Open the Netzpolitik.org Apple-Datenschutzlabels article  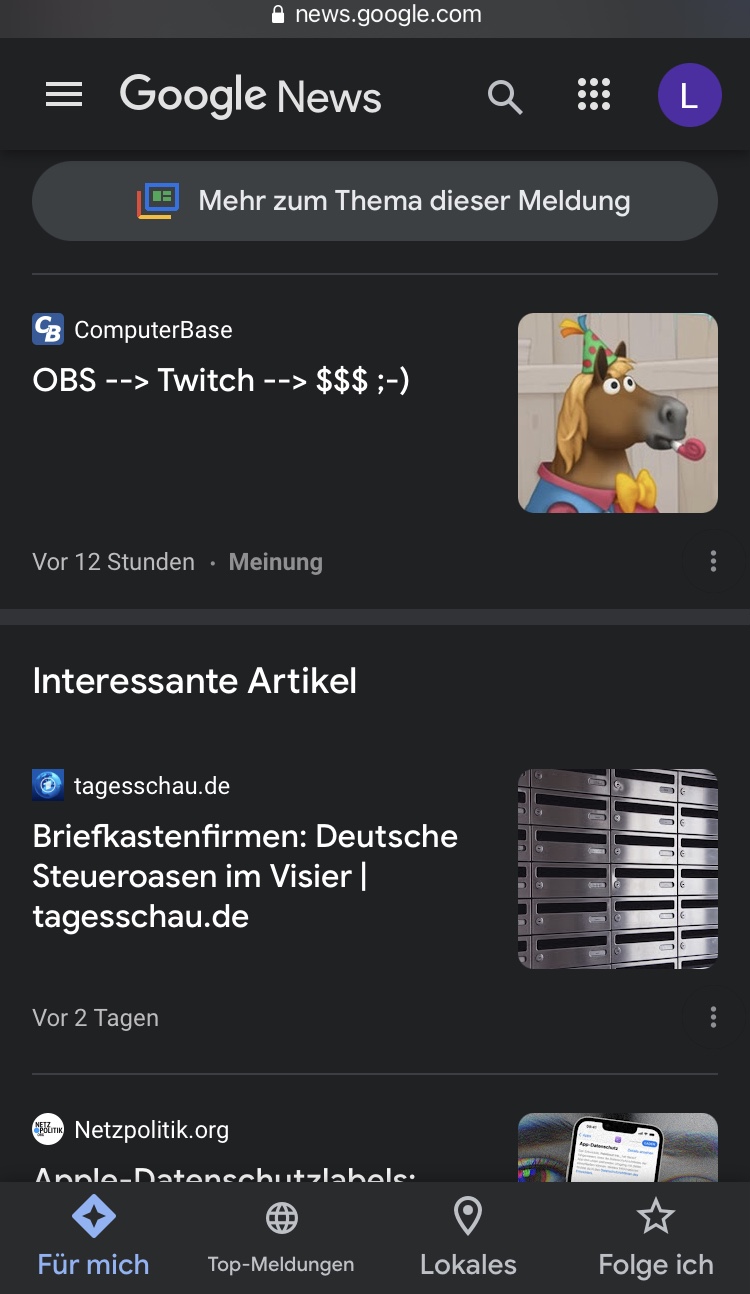pos(224,1172)
